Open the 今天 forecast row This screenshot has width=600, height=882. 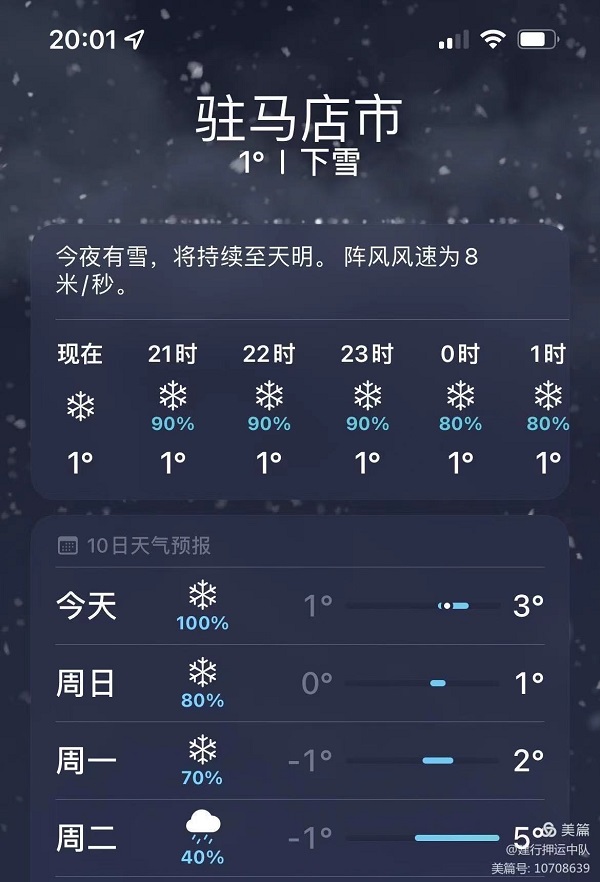300,606
